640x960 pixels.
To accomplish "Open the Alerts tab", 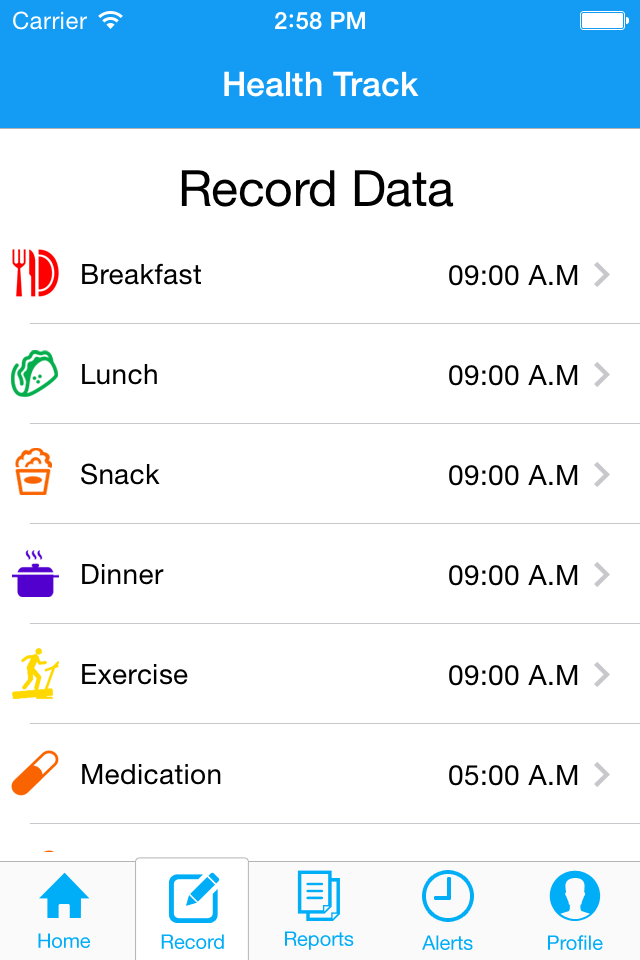I will pyautogui.click(x=447, y=911).
